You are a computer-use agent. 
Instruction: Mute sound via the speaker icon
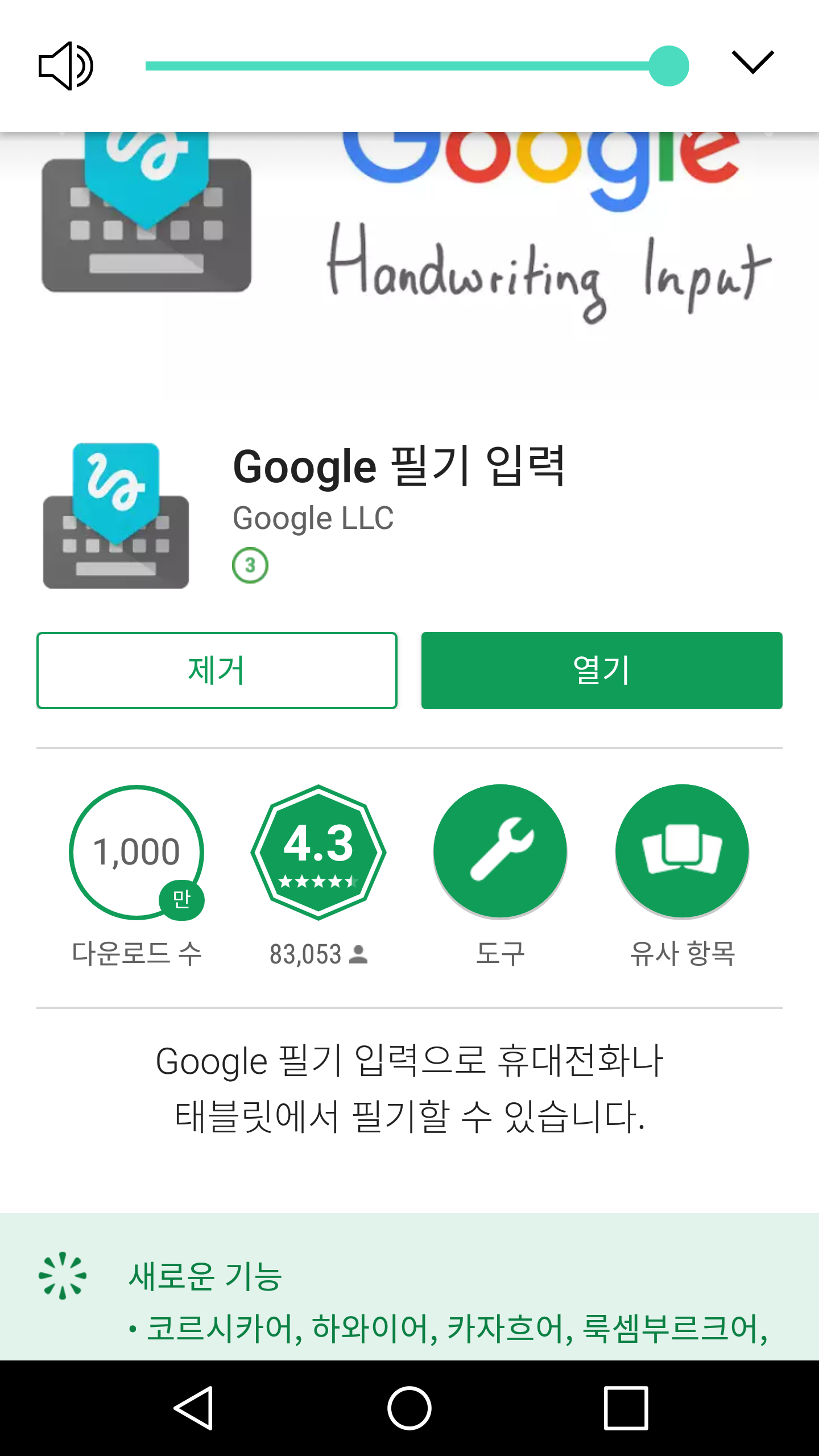click(65, 66)
